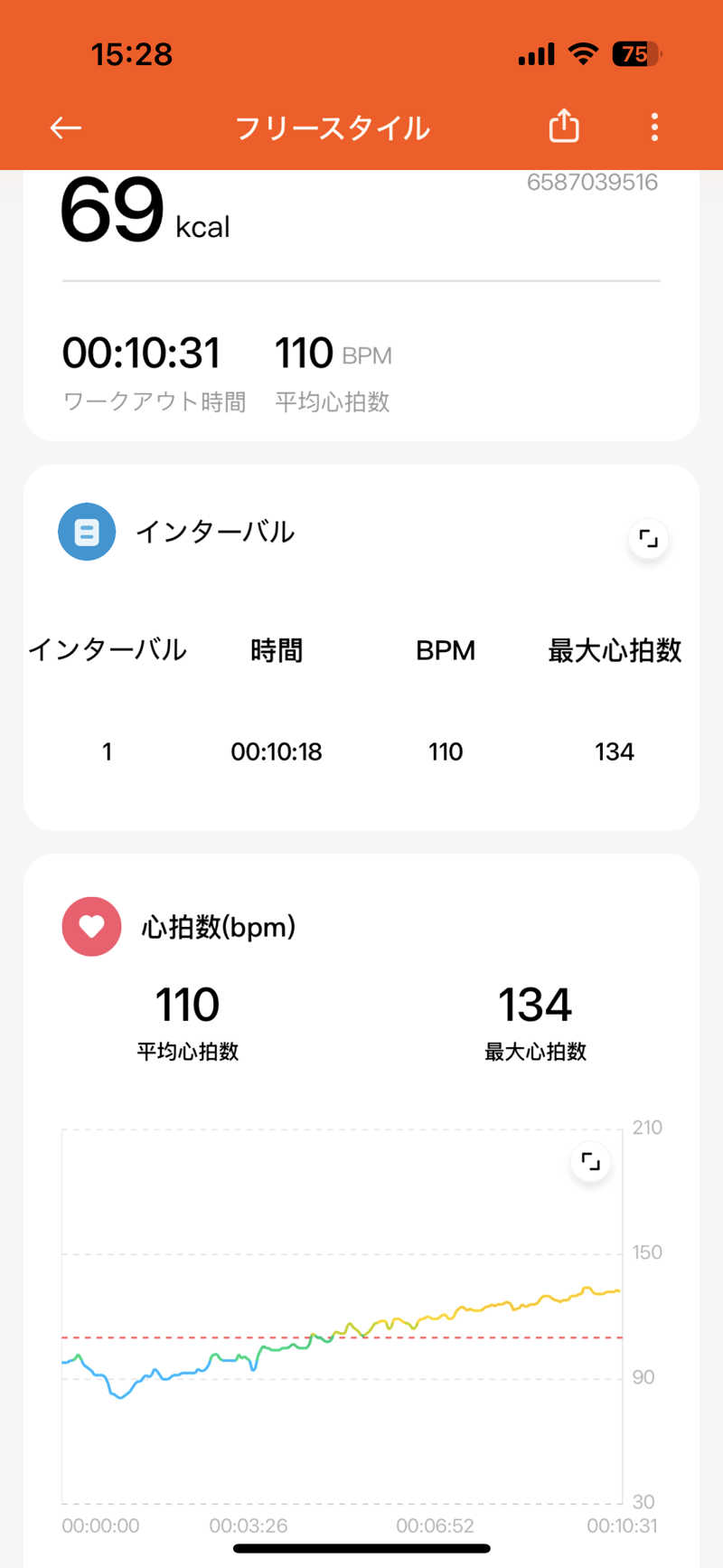723x1568 pixels.
Task: Tap the workout ID 6587039516
Action: (x=595, y=181)
